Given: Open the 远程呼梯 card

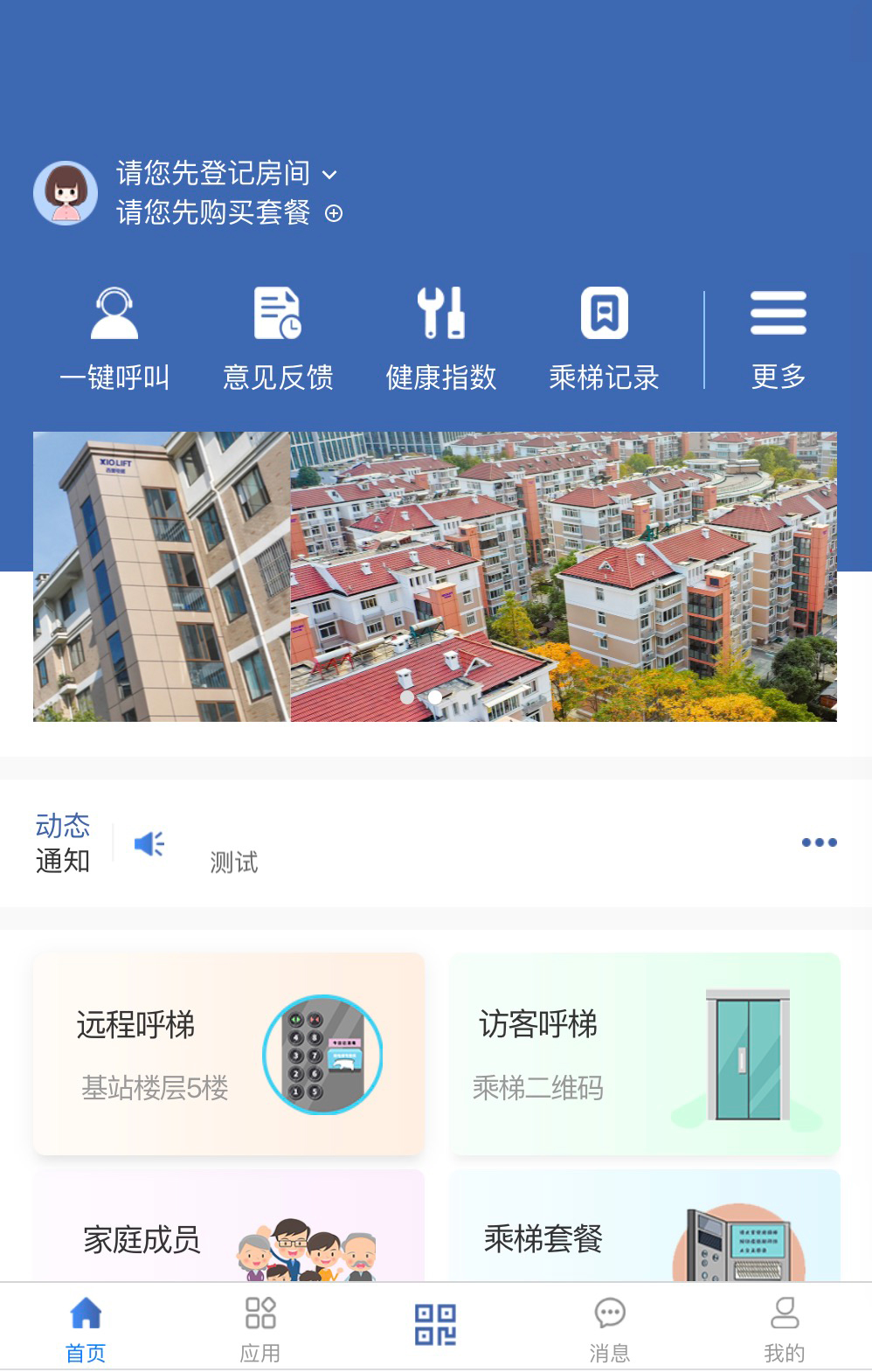Looking at the screenshot, I should (229, 1054).
